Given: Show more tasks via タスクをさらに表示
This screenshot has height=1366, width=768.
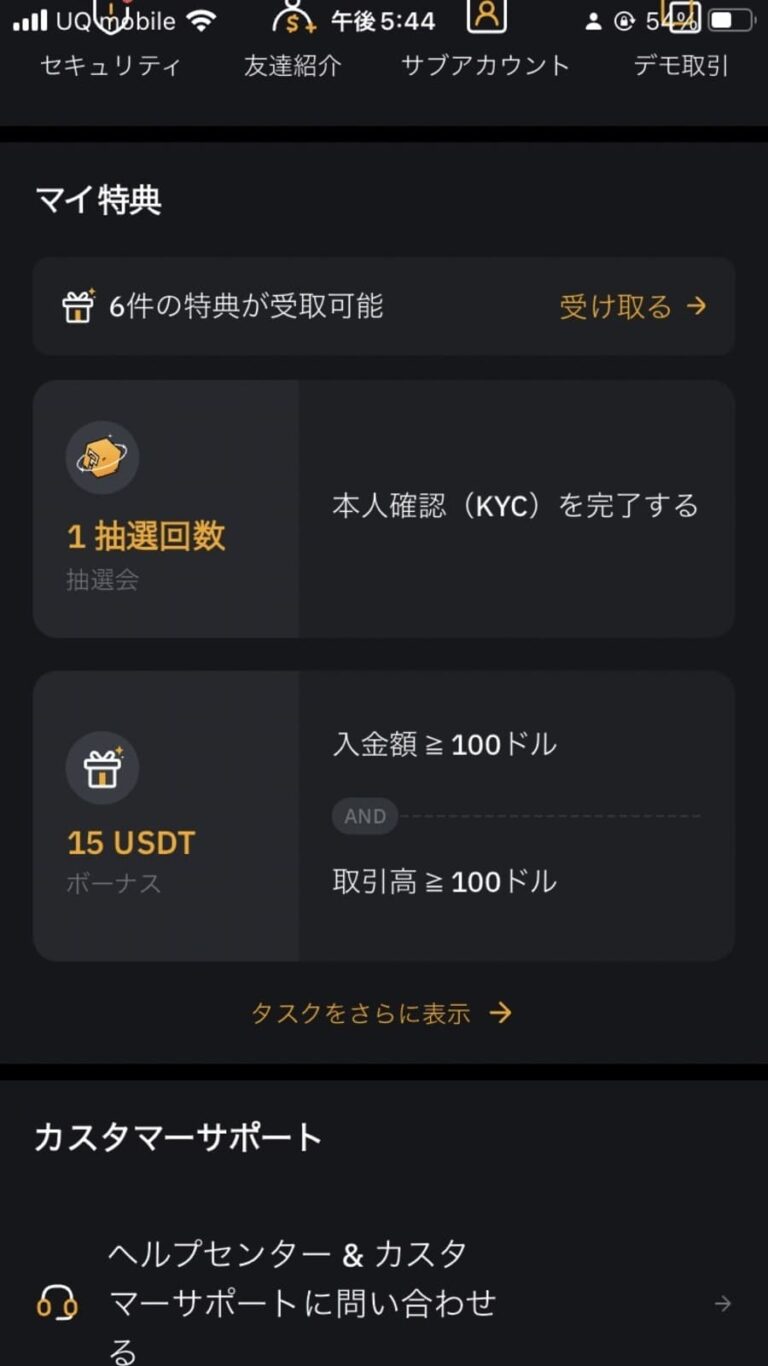Looking at the screenshot, I should click(361, 1013).
